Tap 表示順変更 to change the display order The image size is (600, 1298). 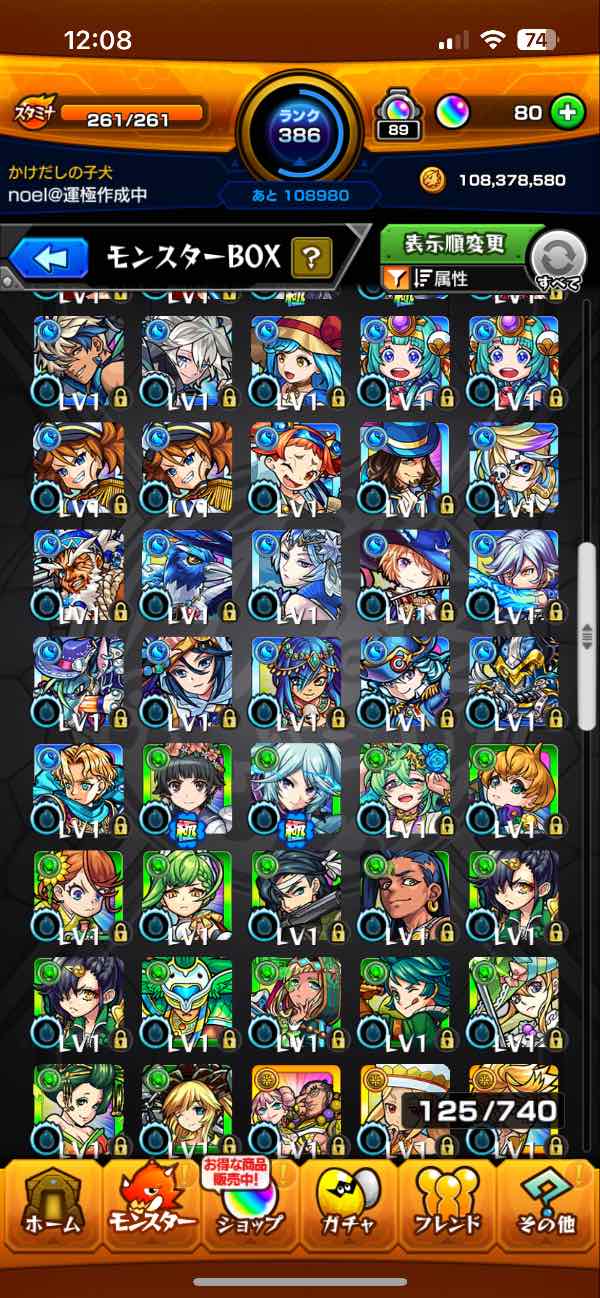coord(455,244)
